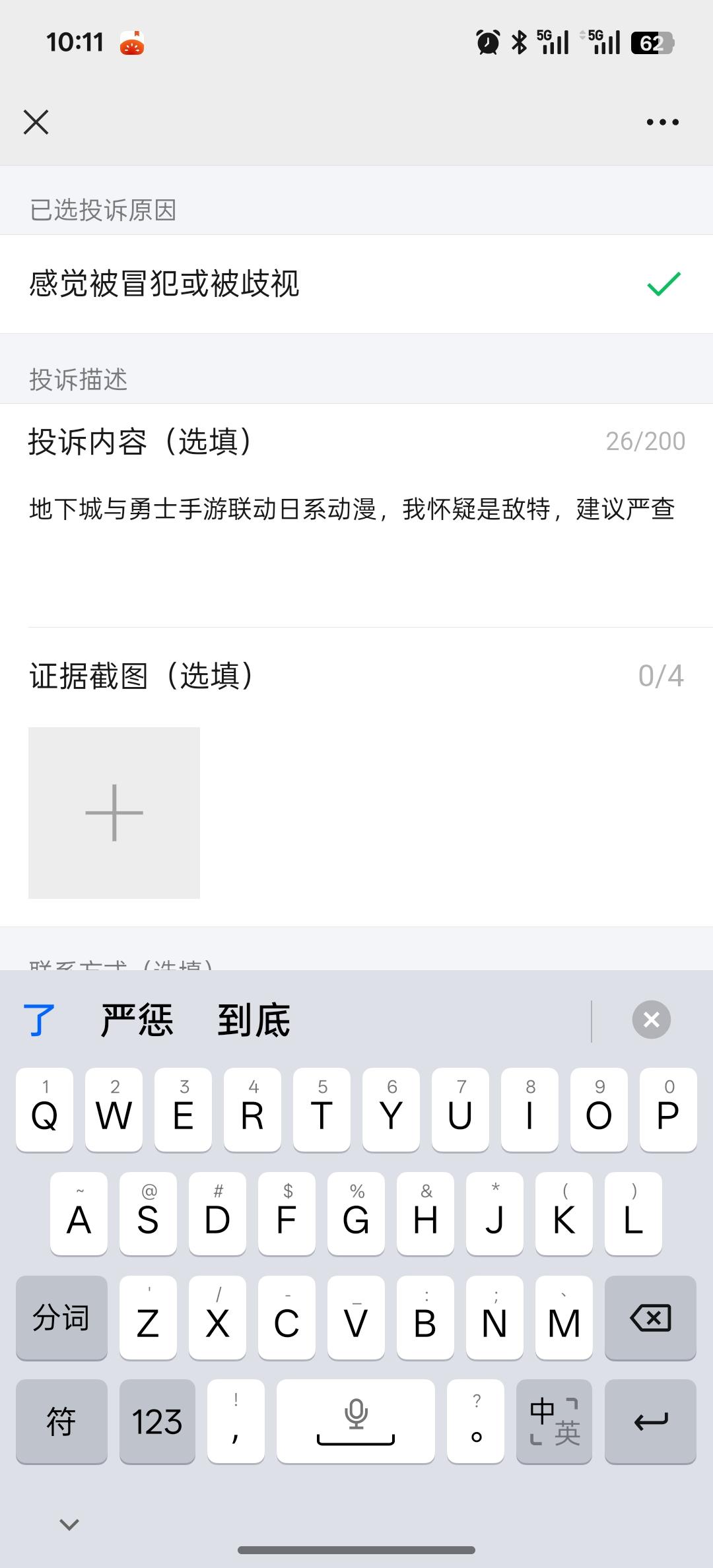
Task: Select the 到底 candidate word
Action: (253, 1020)
